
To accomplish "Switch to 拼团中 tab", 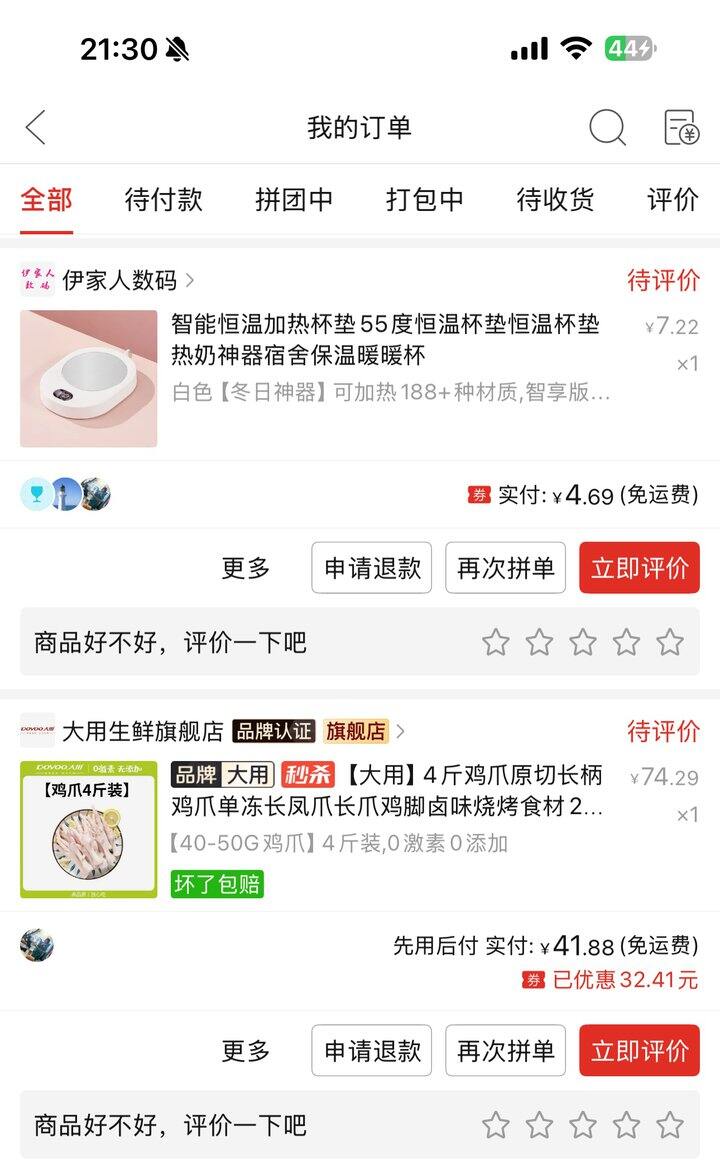I will click(x=294, y=199).
